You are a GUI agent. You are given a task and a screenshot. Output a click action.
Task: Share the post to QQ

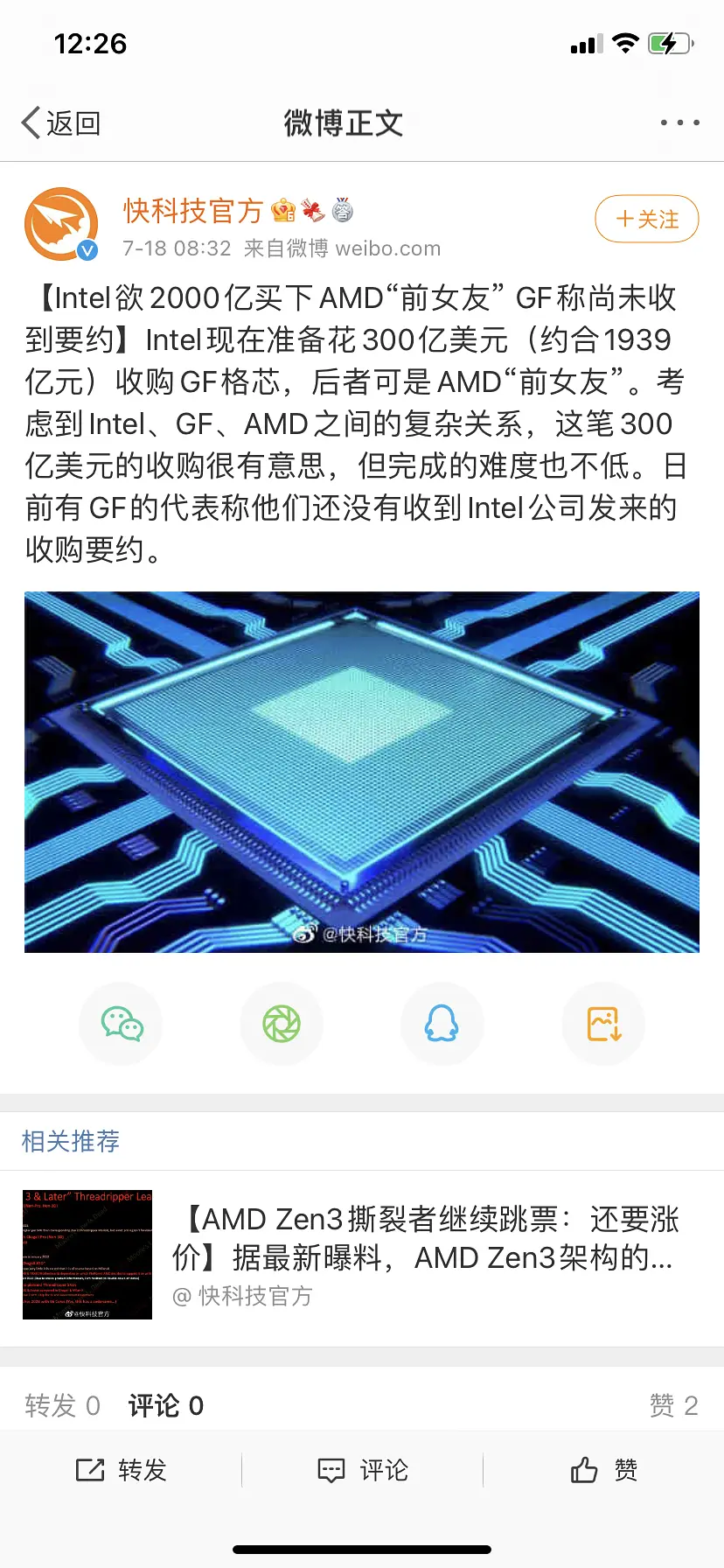pos(442,1024)
